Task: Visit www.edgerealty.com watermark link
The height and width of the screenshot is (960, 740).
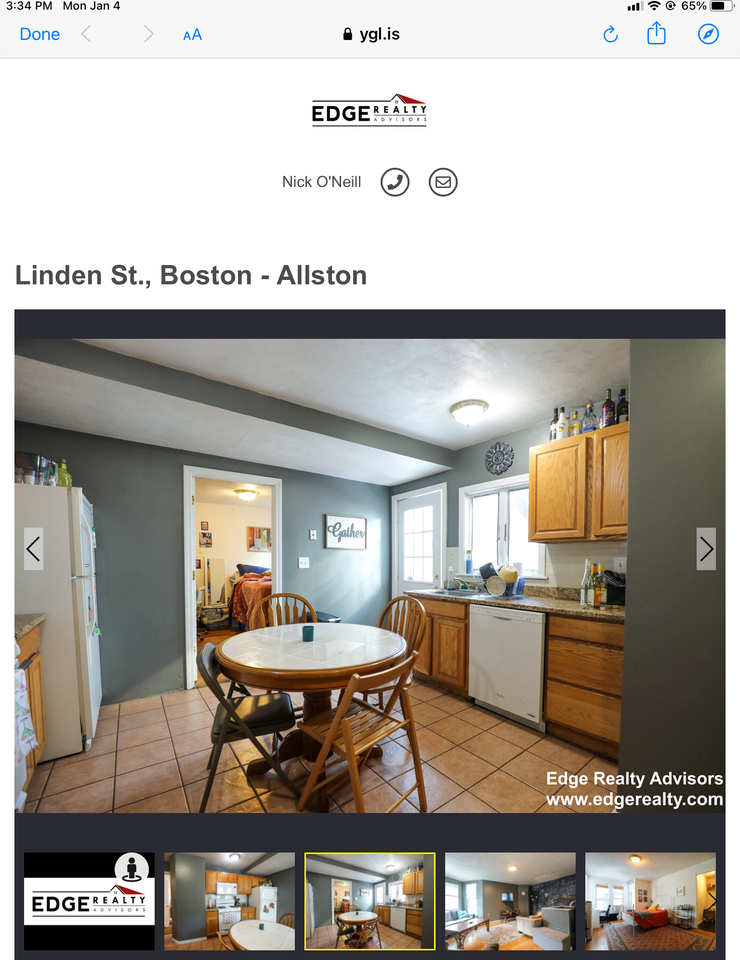Action: tap(635, 799)
